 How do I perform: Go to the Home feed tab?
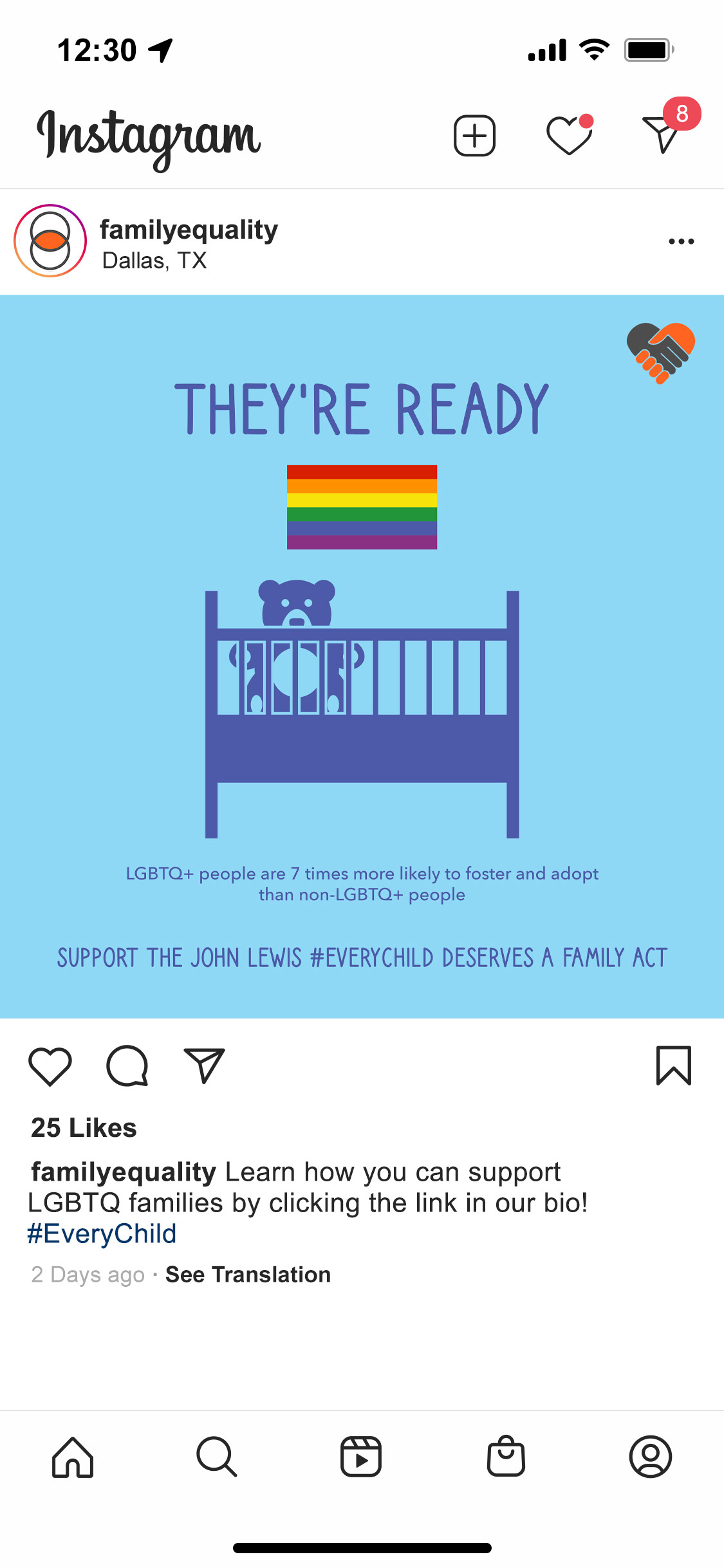(72, 1459)
